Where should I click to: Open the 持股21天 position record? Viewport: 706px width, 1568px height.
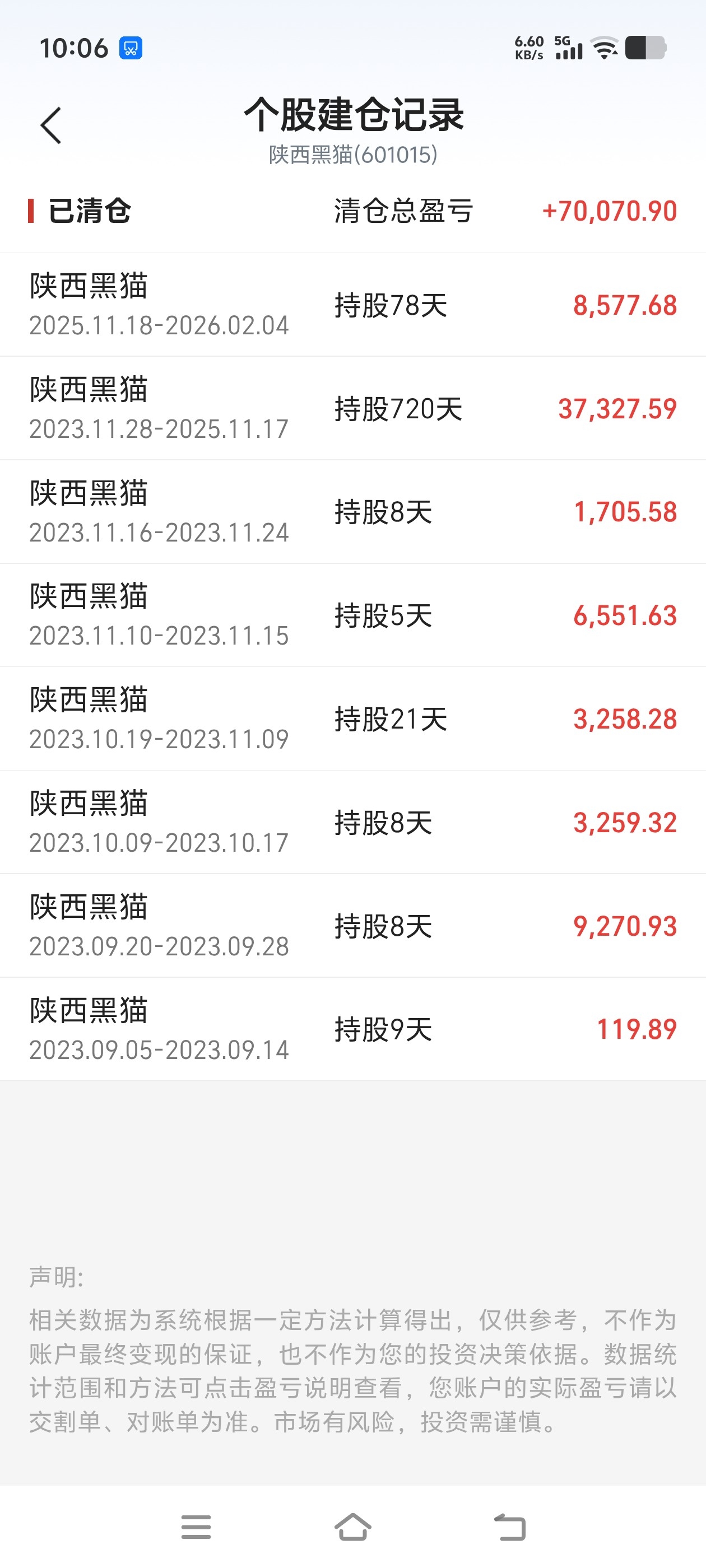pyautogui.click(x=352, y=719)
